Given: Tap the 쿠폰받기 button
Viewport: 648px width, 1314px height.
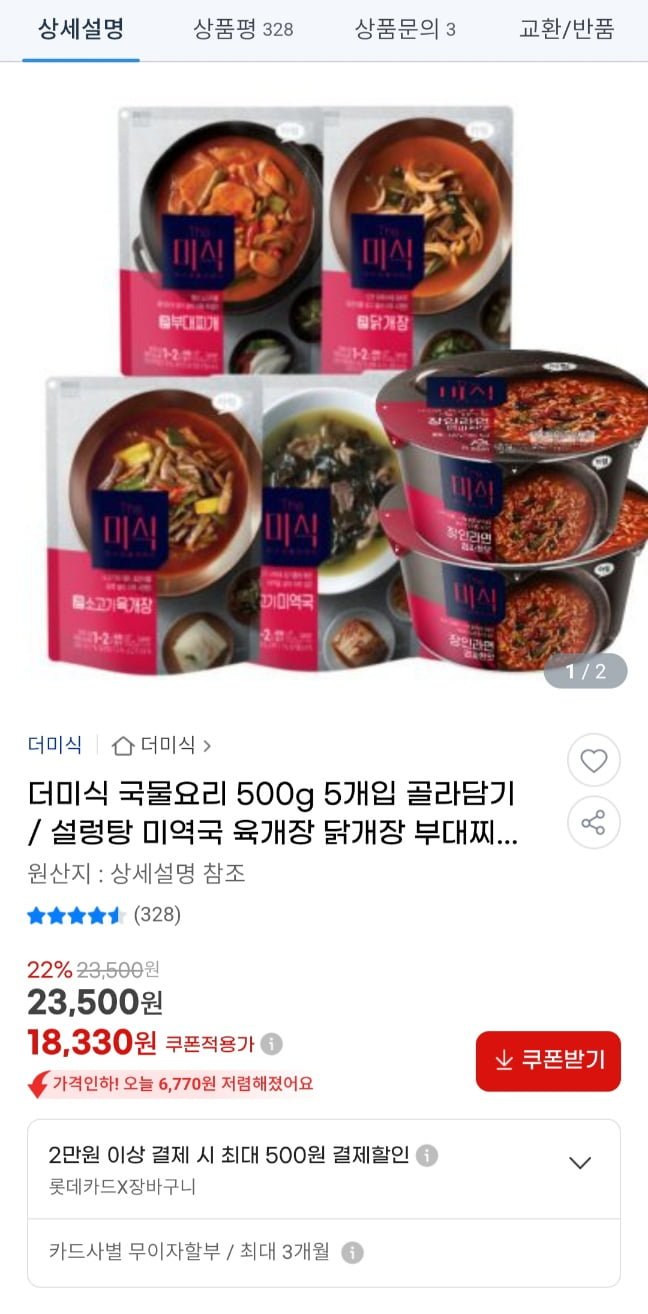Looking at the screenshot, I should 548,1061.
